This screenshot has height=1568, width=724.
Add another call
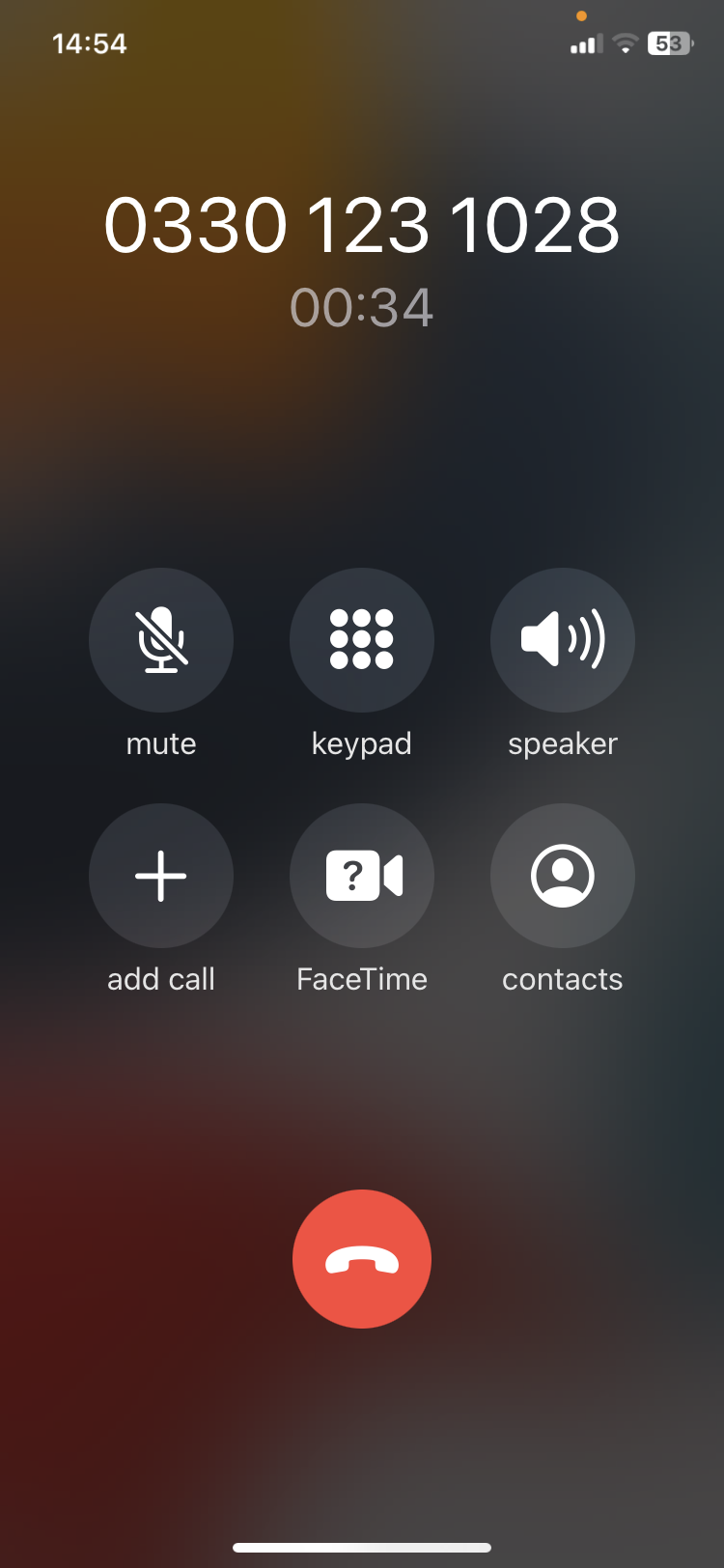(x=161, y=876)
